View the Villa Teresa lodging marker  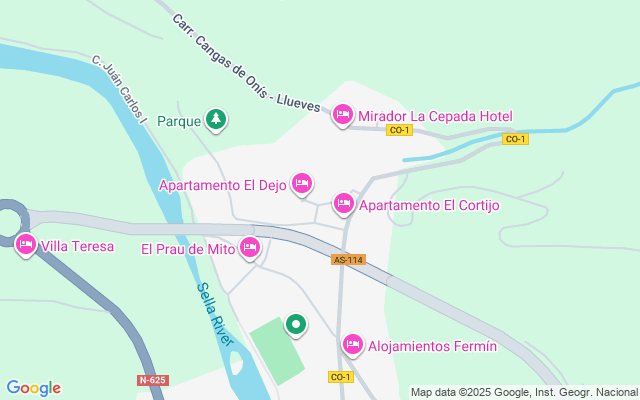pyautogui.click(x=26, y=245)
